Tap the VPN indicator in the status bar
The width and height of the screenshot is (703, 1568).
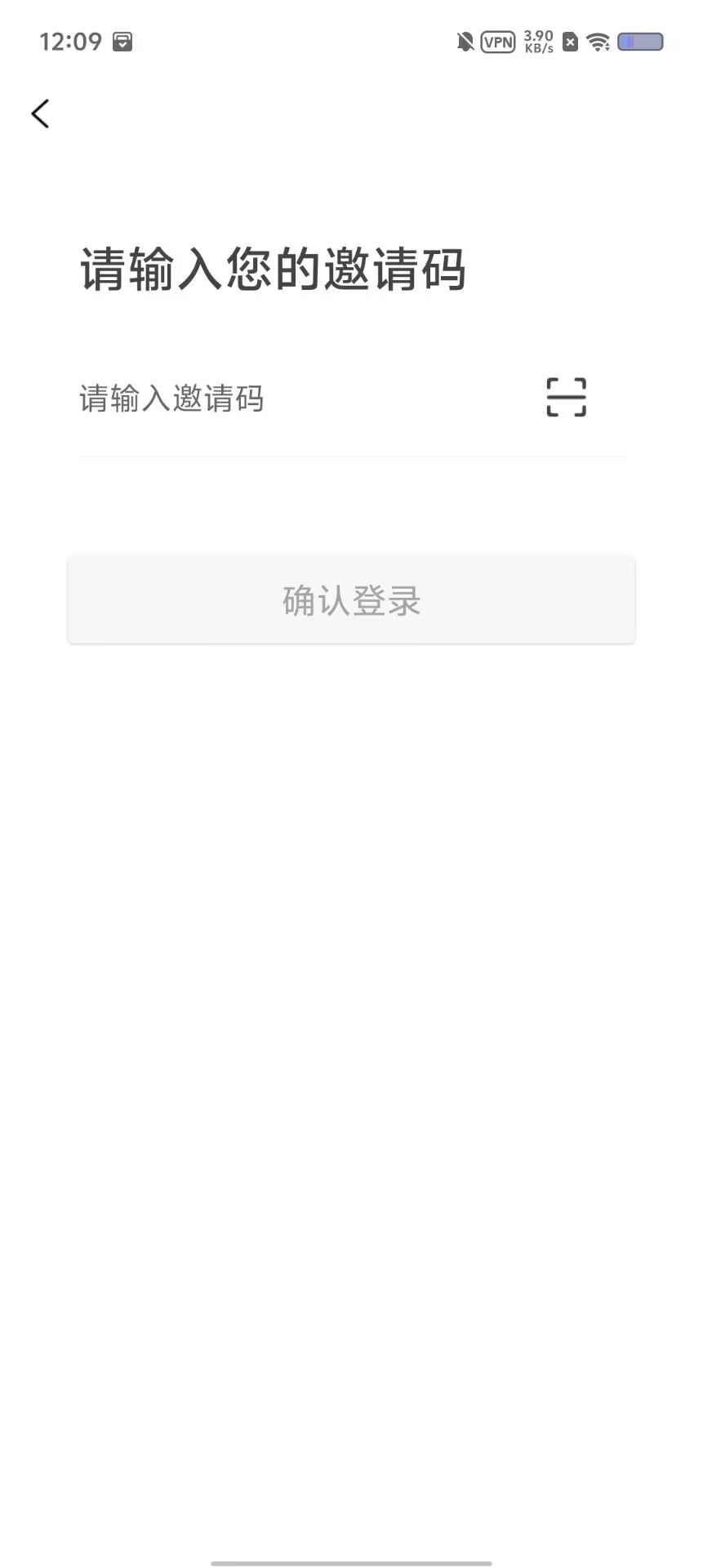click(x=496, y=41)
